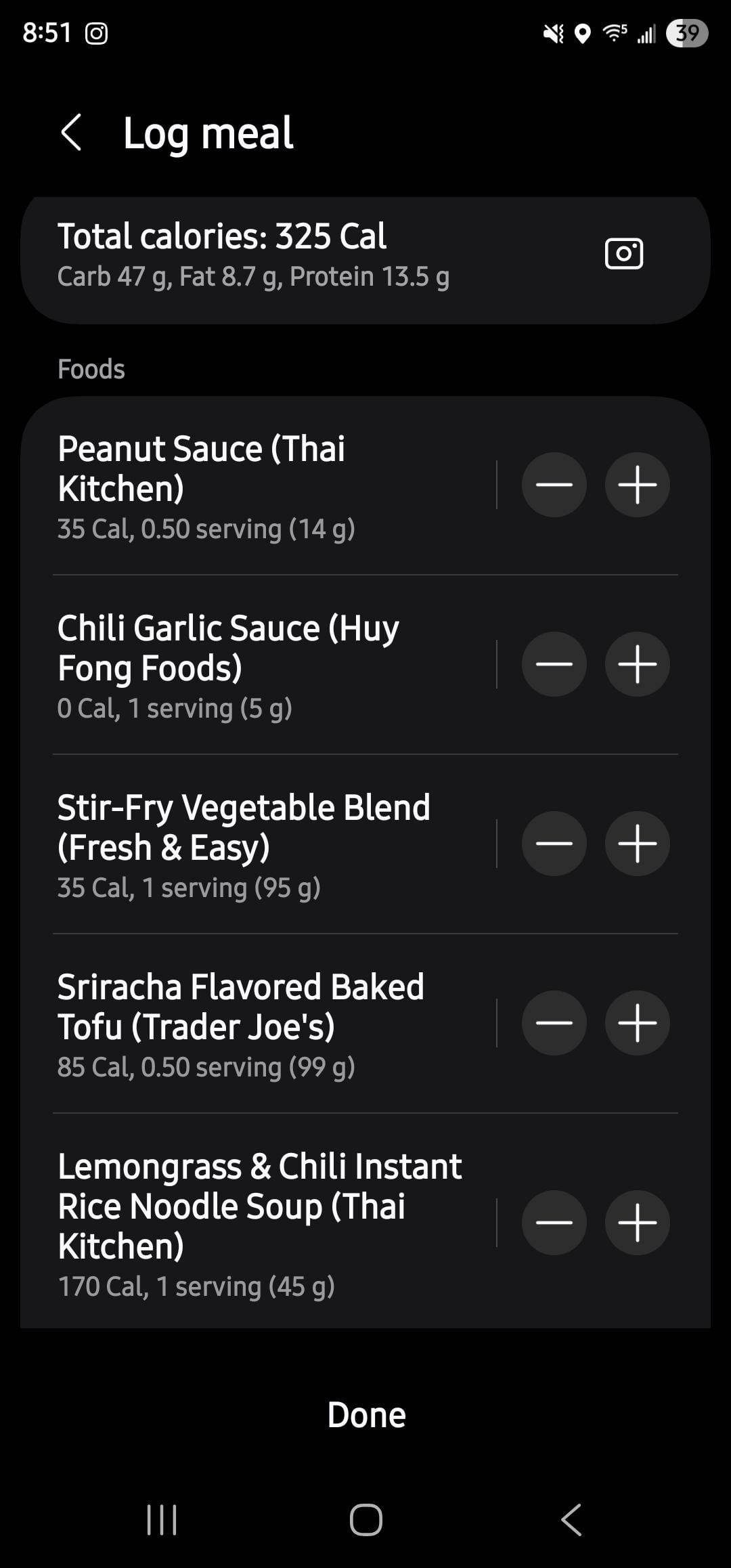Add a meal photo with camera icon
731x1568 pixels.
coord(623,254)
